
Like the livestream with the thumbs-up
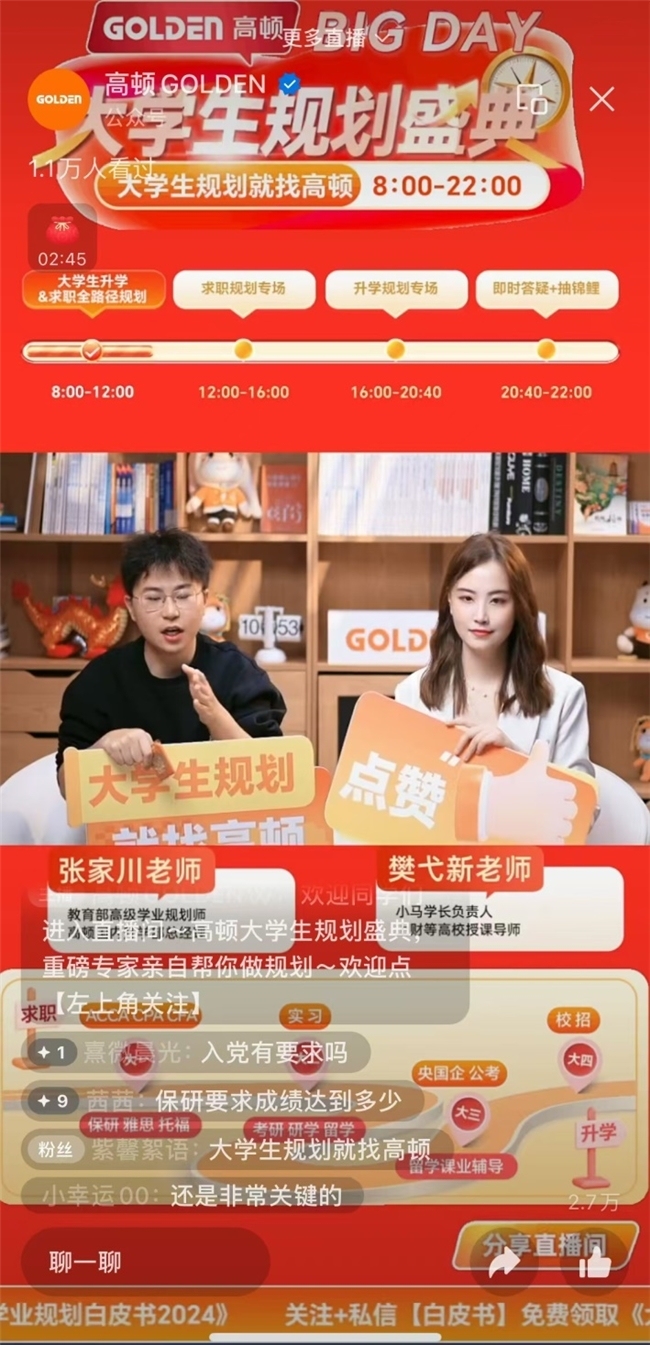594,1263
